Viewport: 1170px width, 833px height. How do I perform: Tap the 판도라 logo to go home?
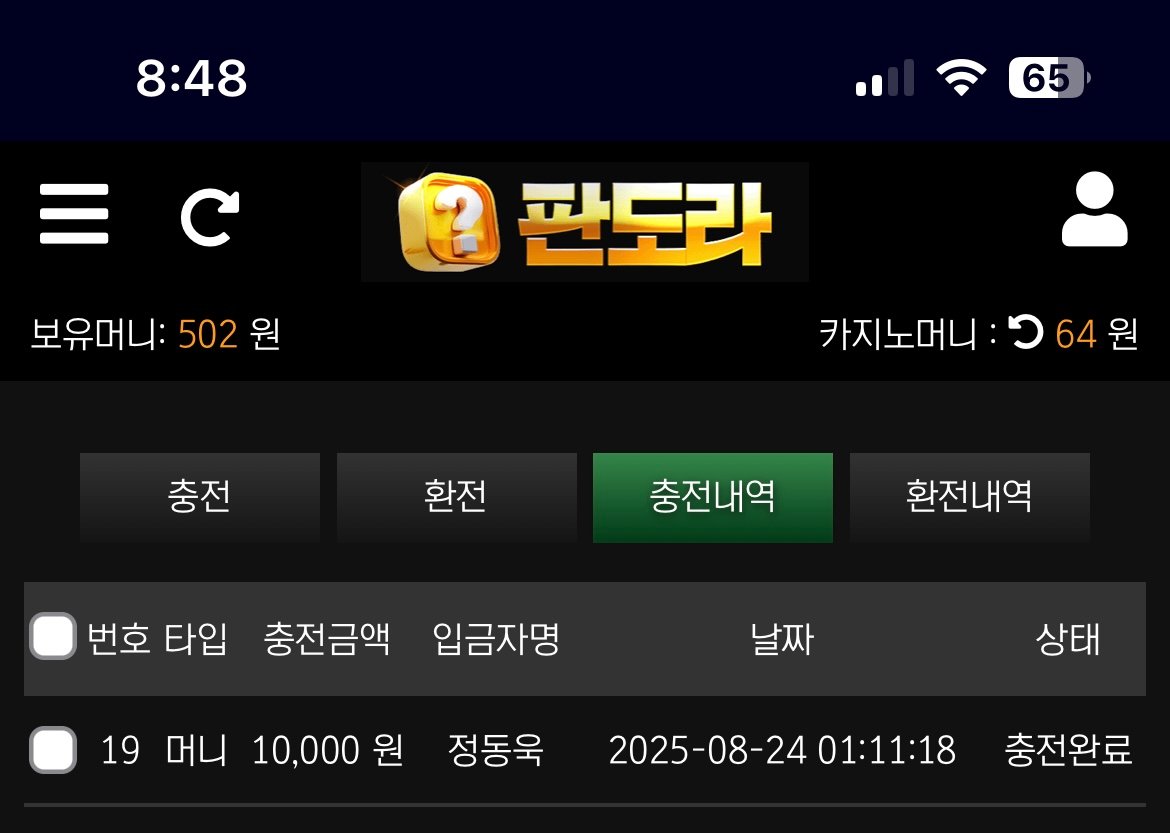pos(584,222)
